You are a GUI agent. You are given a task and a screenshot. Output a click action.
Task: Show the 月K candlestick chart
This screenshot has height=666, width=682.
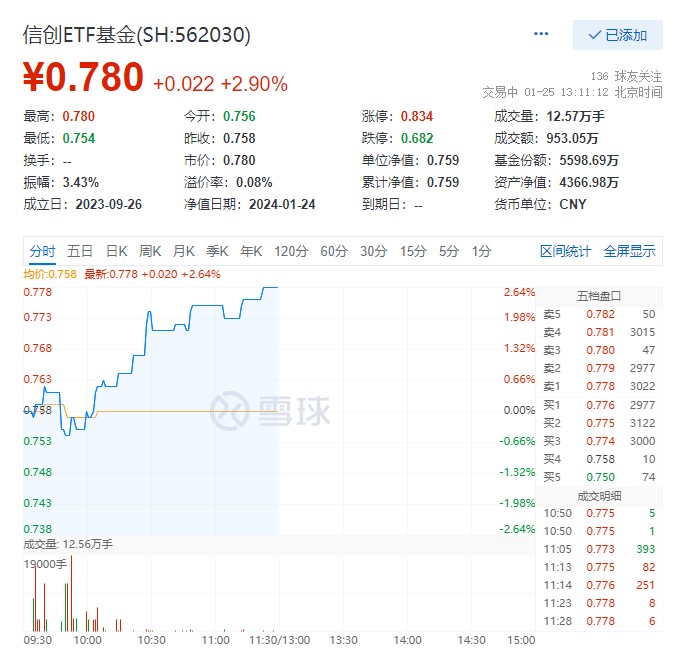(183, 251)
